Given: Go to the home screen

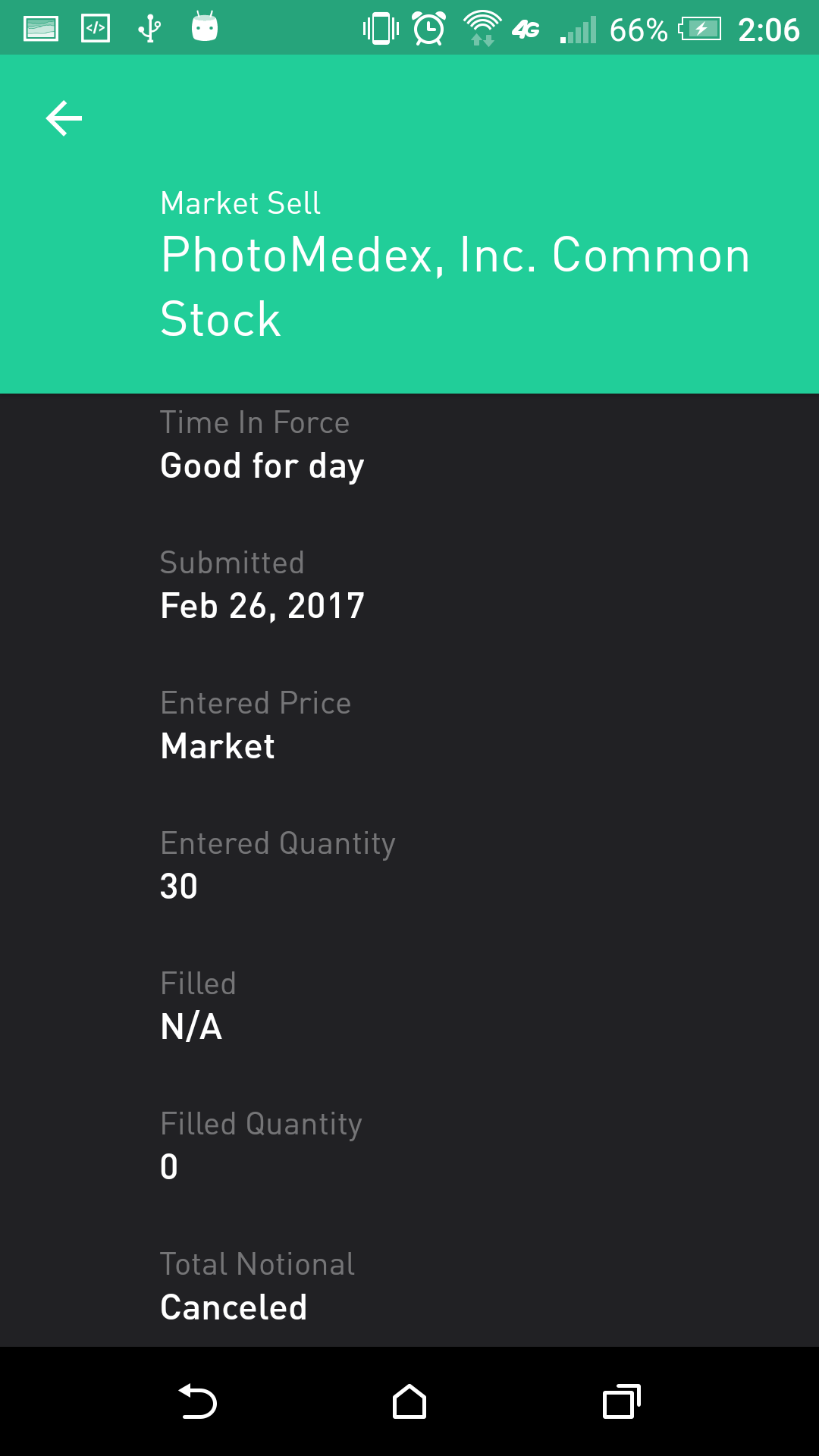Looking at the screenshot, I should [409, 1401].
